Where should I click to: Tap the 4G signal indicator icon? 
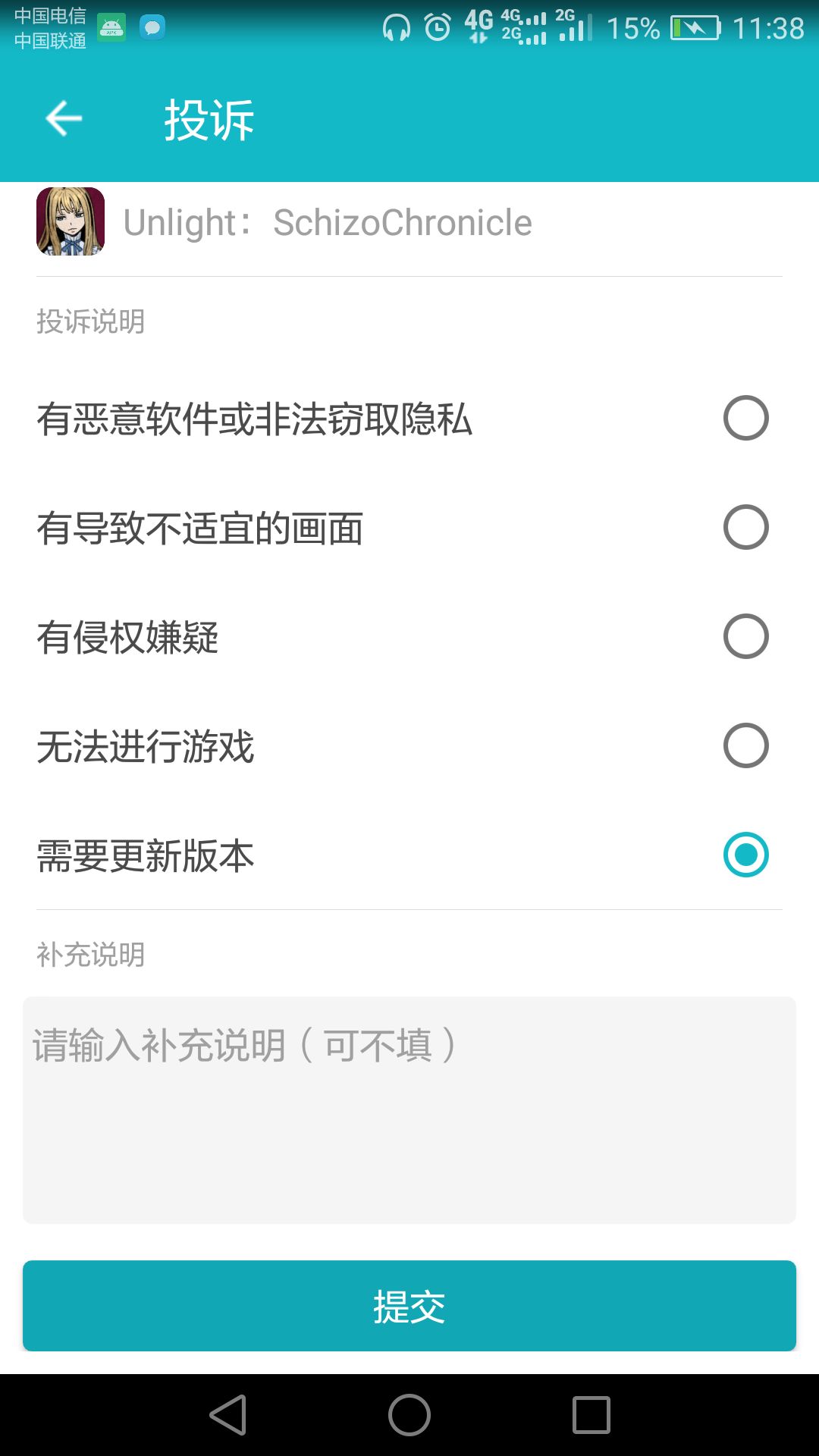coord(478,27)
